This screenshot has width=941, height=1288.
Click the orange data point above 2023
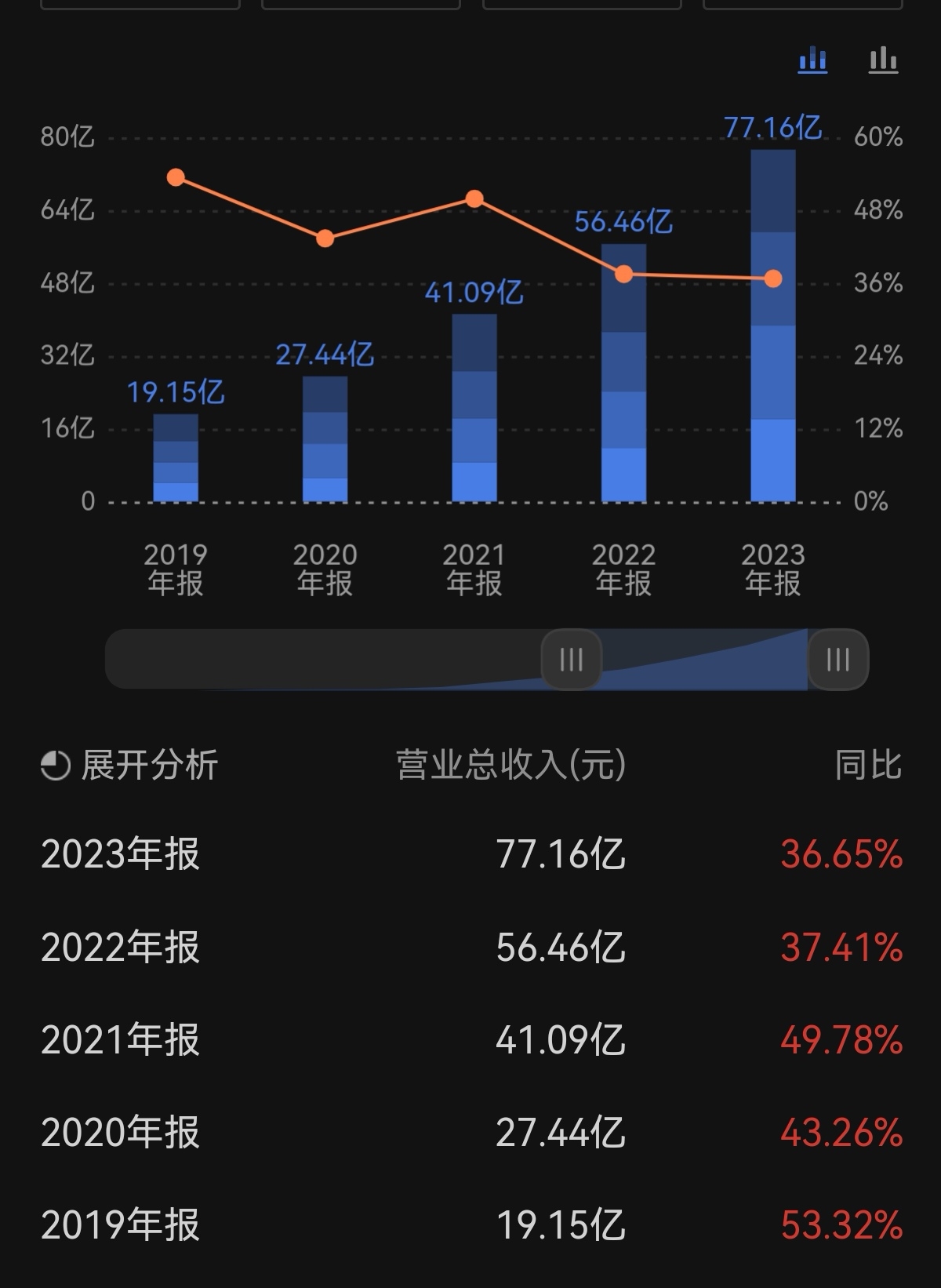772,278
